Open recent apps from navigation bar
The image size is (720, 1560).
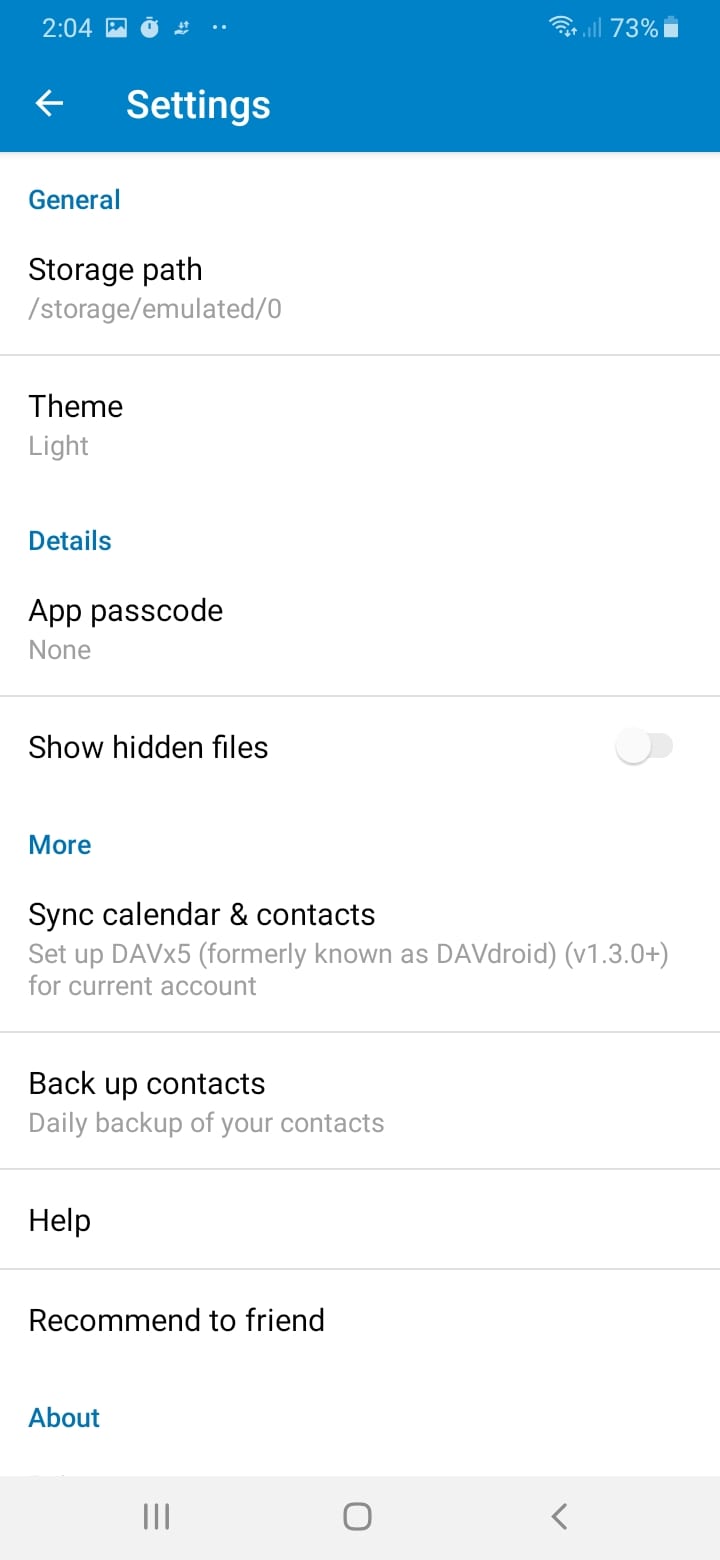(x=156, y=1517)
